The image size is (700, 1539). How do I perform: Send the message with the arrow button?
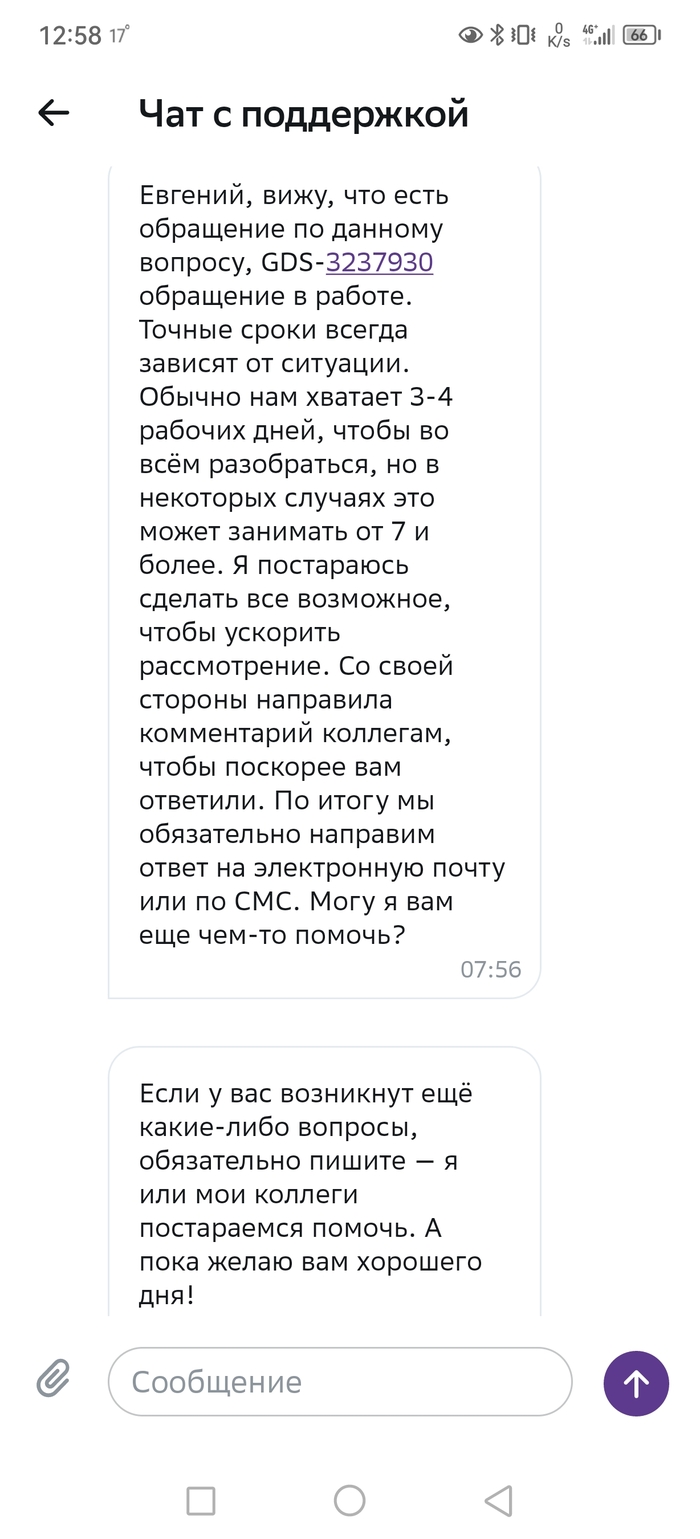tap(636, 1383)
